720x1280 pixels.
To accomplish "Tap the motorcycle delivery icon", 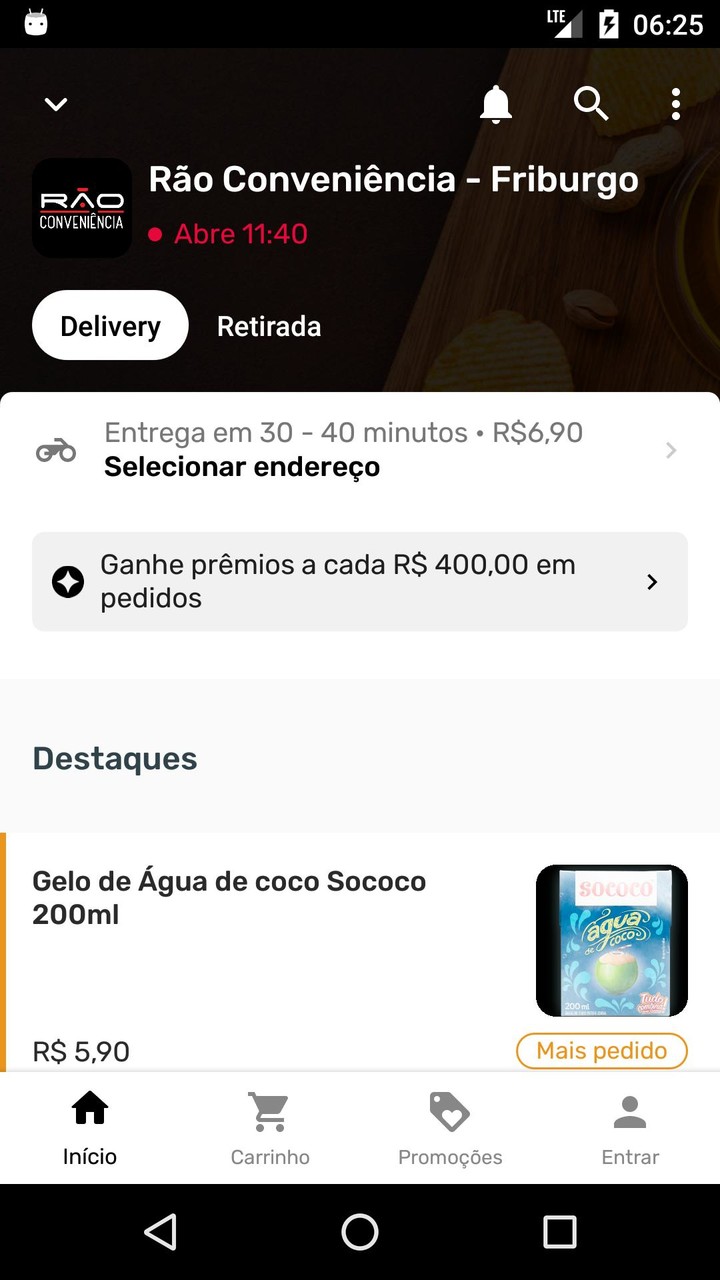I will click(x=57, y=450).
